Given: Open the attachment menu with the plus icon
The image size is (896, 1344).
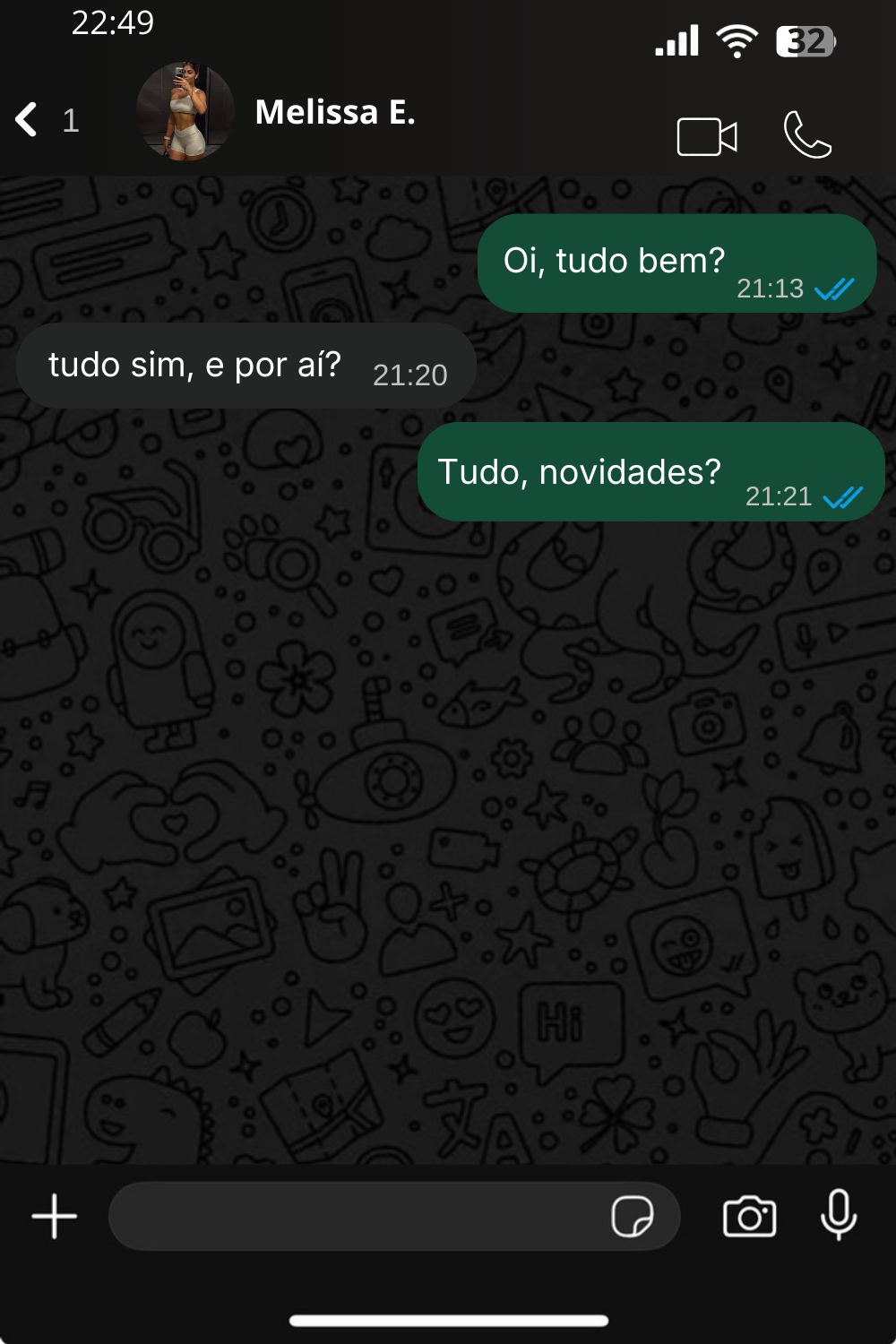Looking at the screenshot, I should (x=54, y=1216).
